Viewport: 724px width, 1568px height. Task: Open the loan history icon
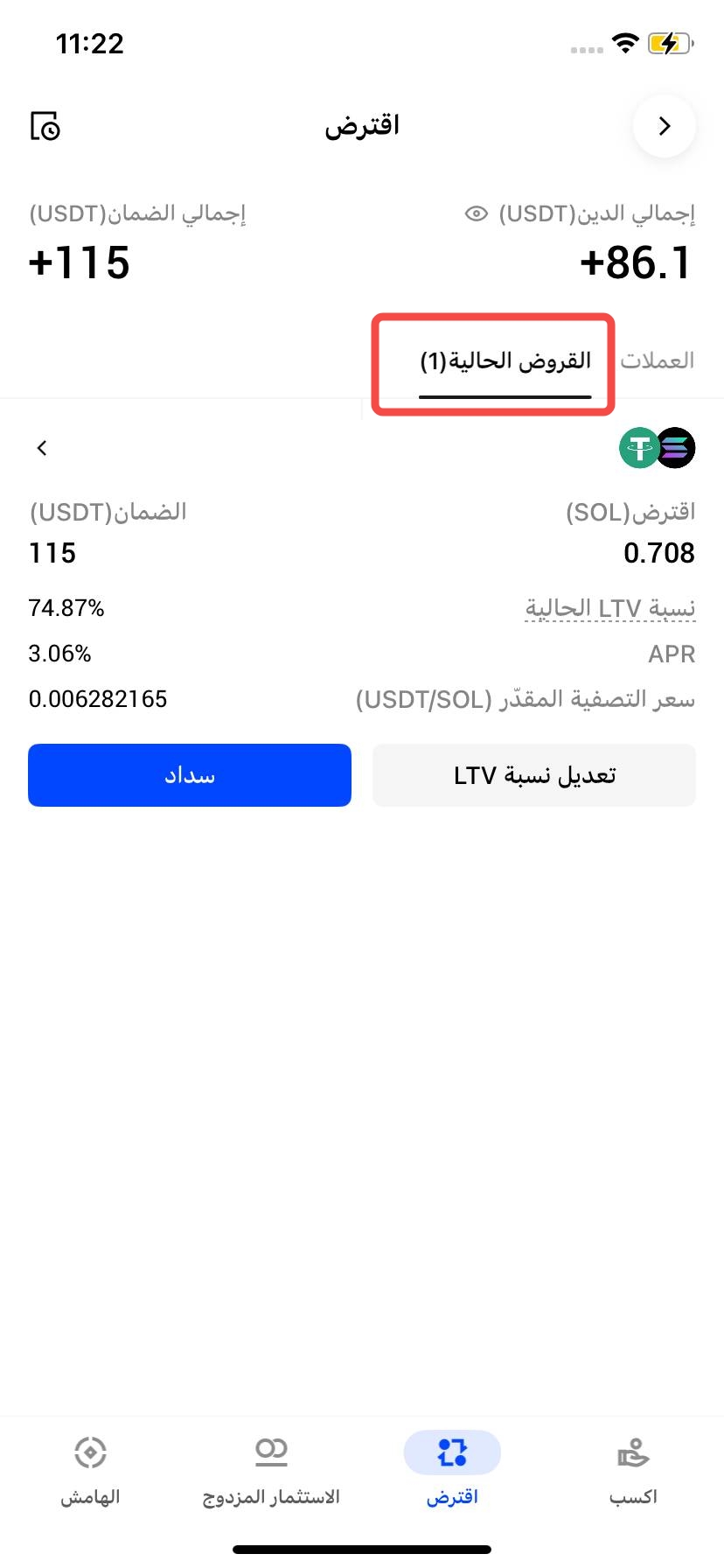(45, 126)
